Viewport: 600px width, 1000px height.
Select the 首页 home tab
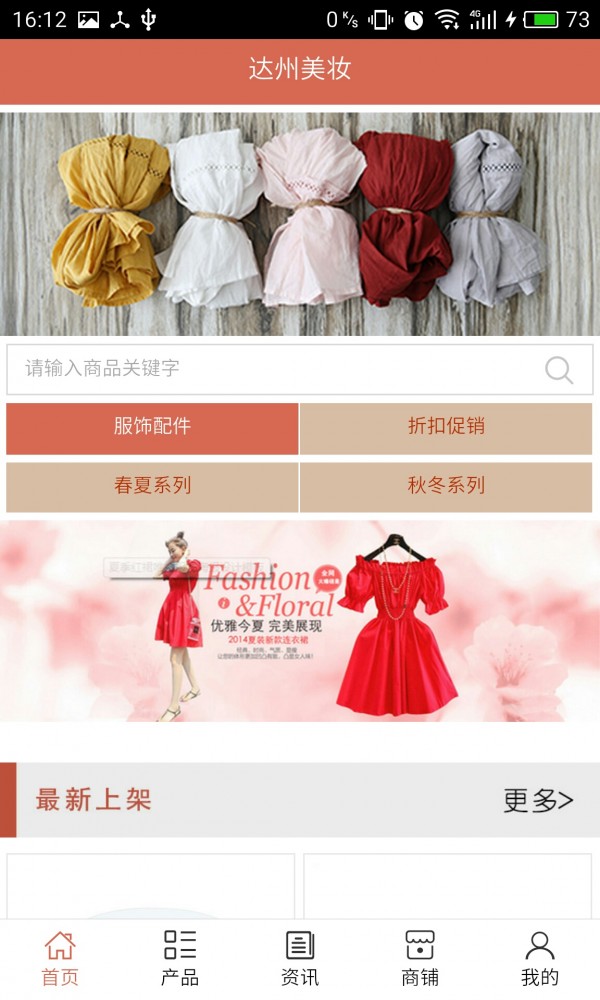click(60, 959)
